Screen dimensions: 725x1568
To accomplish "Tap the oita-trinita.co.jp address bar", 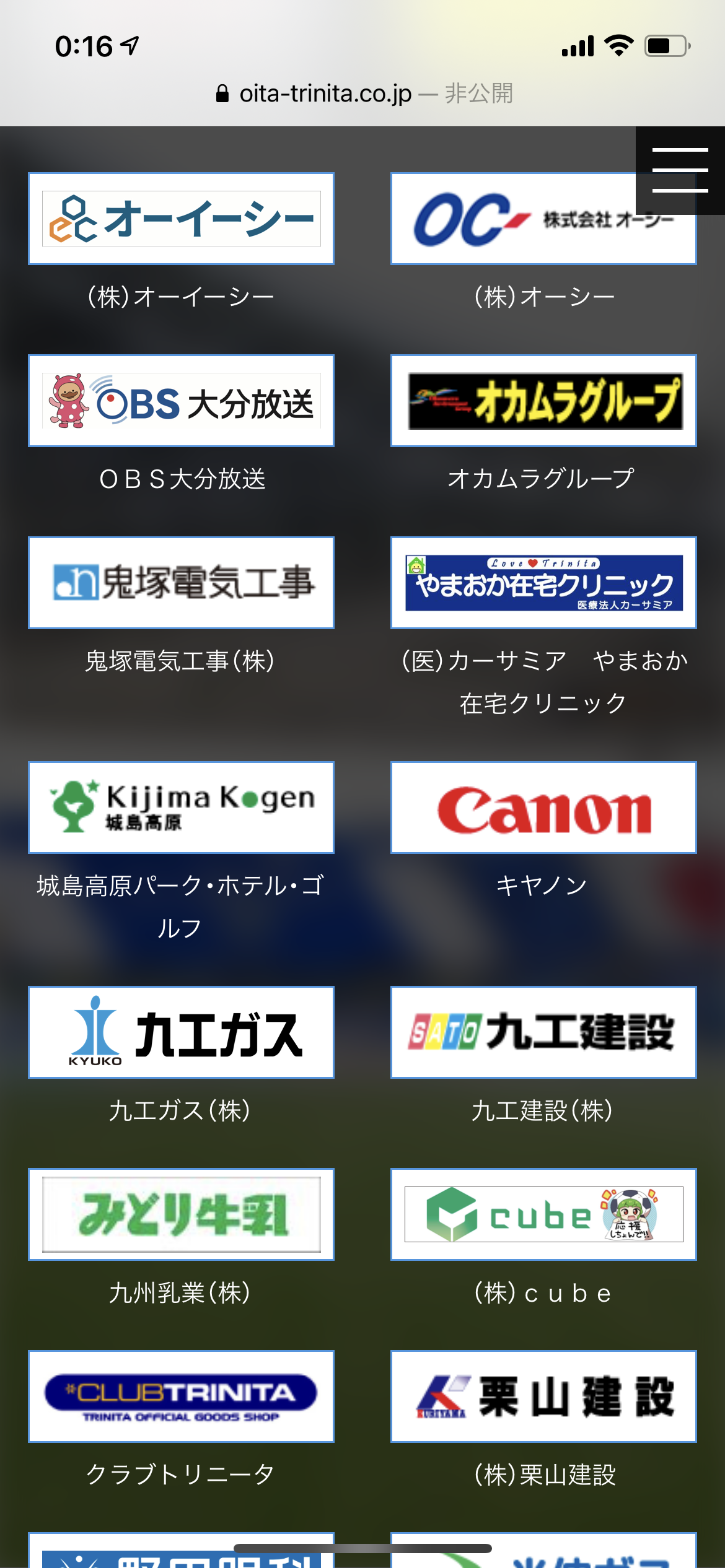I will (x=363, y=94).
